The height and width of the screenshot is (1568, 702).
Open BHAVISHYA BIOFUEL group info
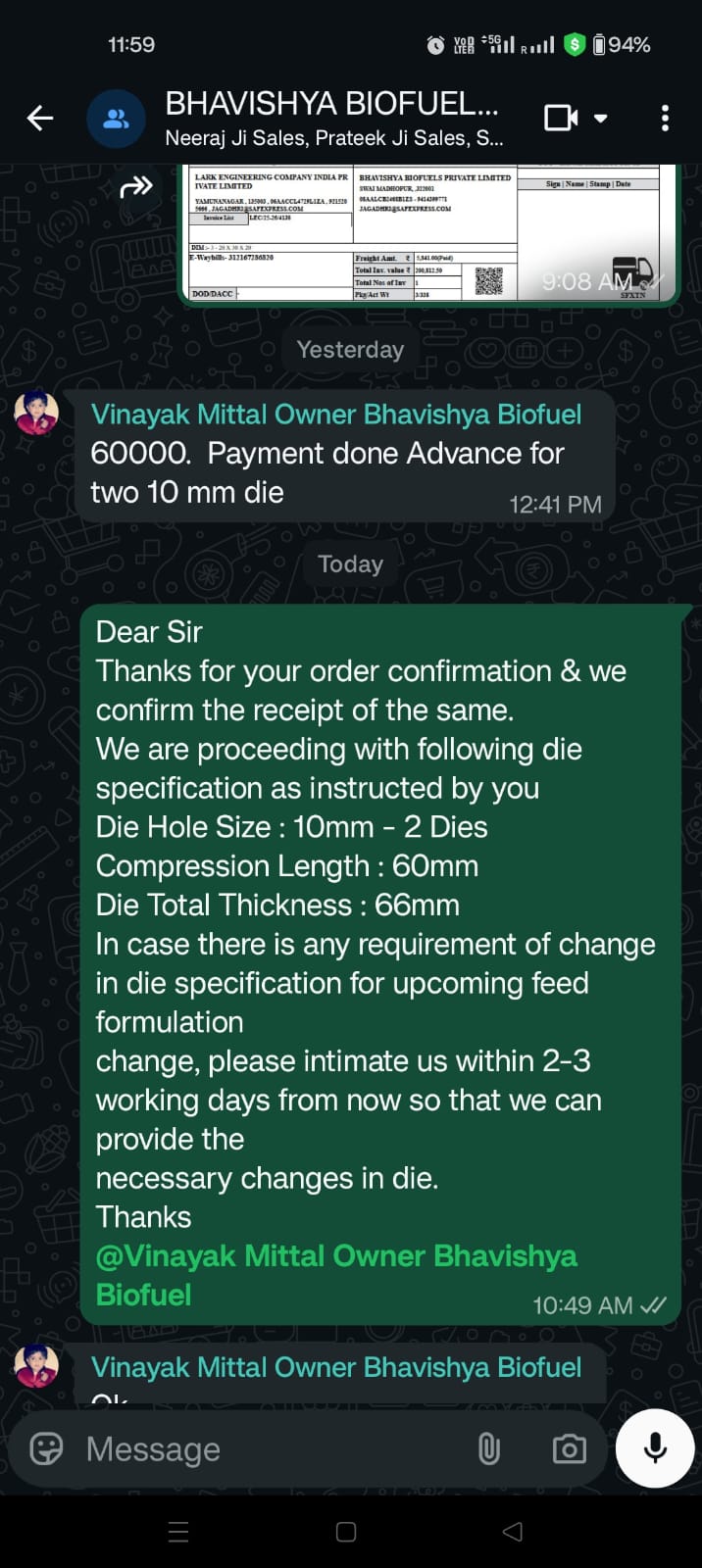click(331, 118)
